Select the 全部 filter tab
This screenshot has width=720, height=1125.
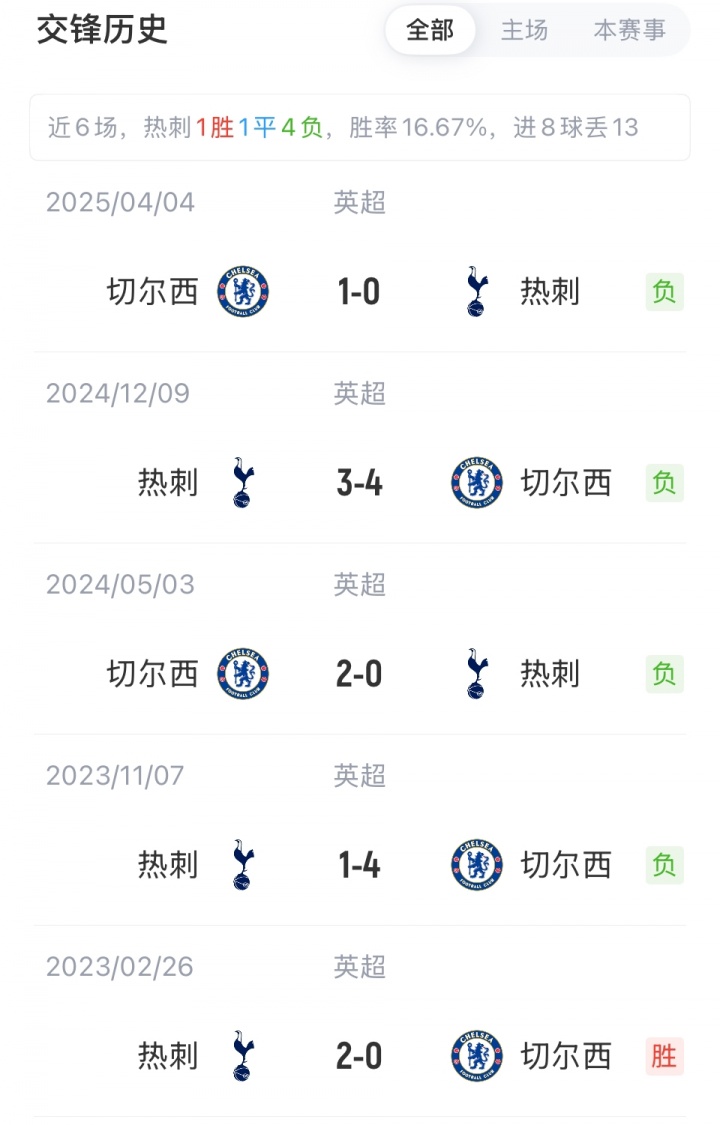point(430,31)
